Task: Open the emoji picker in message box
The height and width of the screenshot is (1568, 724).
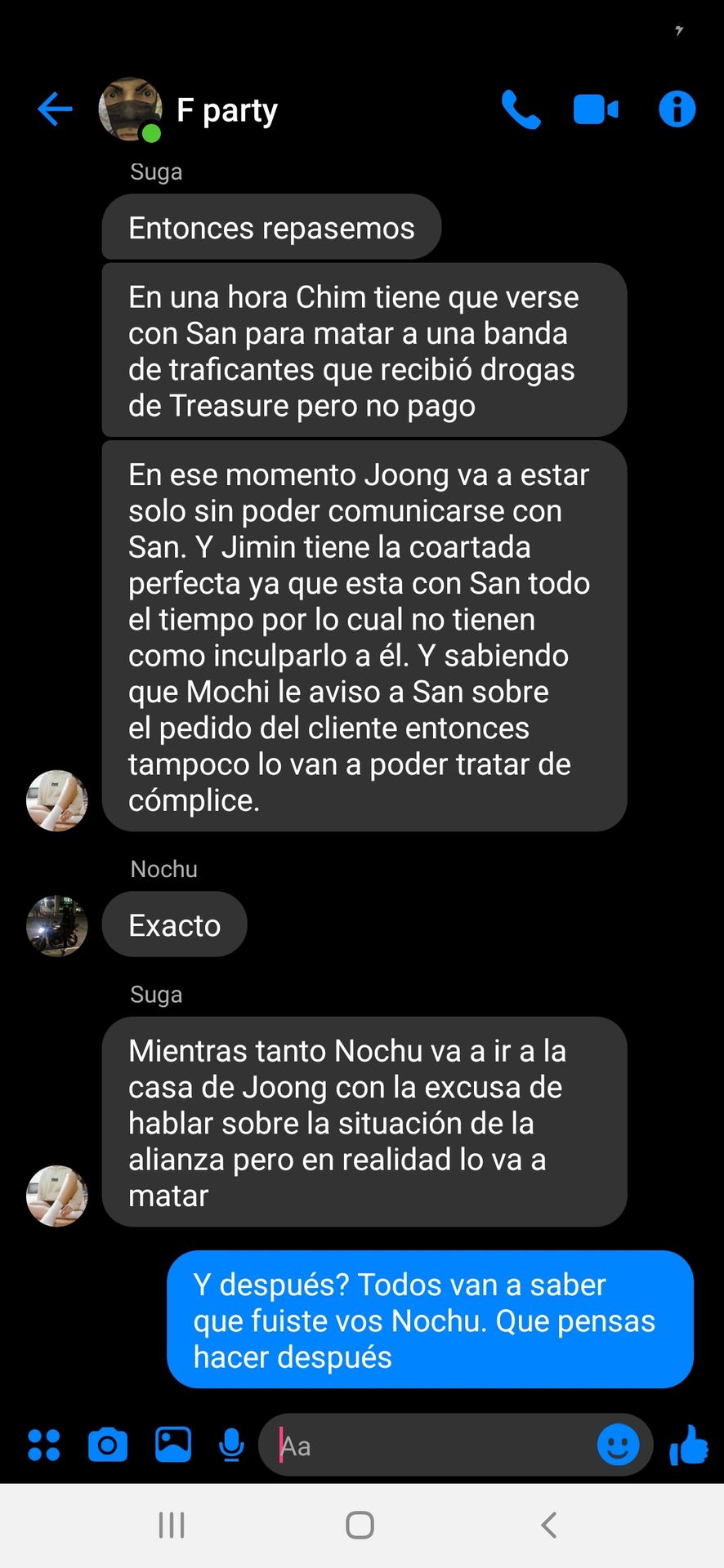Action: [618, 1445]
